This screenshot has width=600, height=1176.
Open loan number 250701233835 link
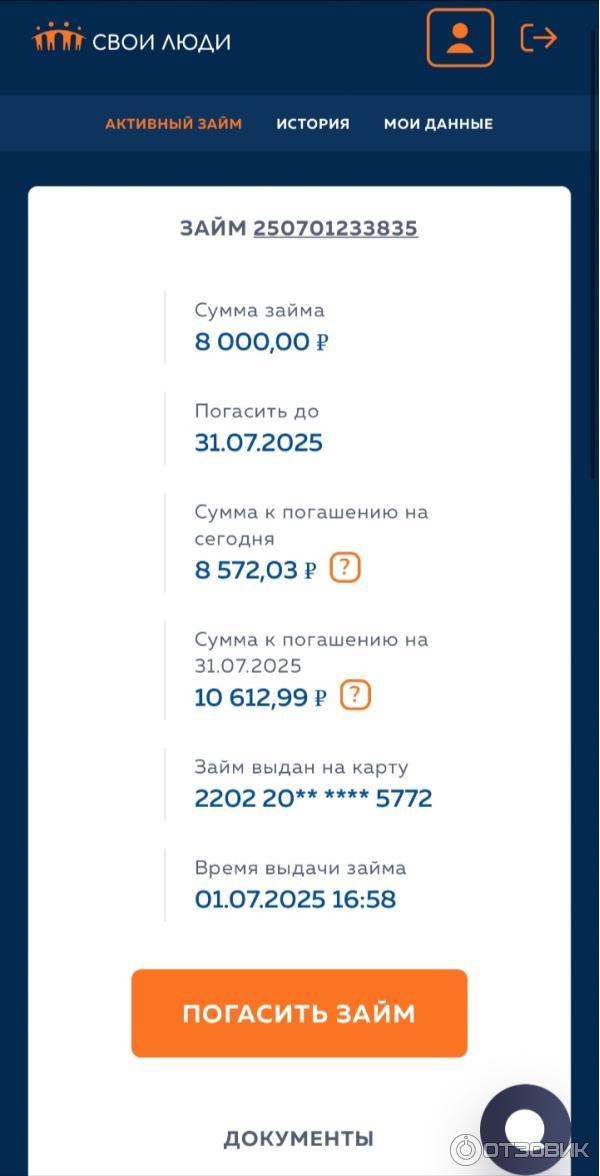(335, 228)
